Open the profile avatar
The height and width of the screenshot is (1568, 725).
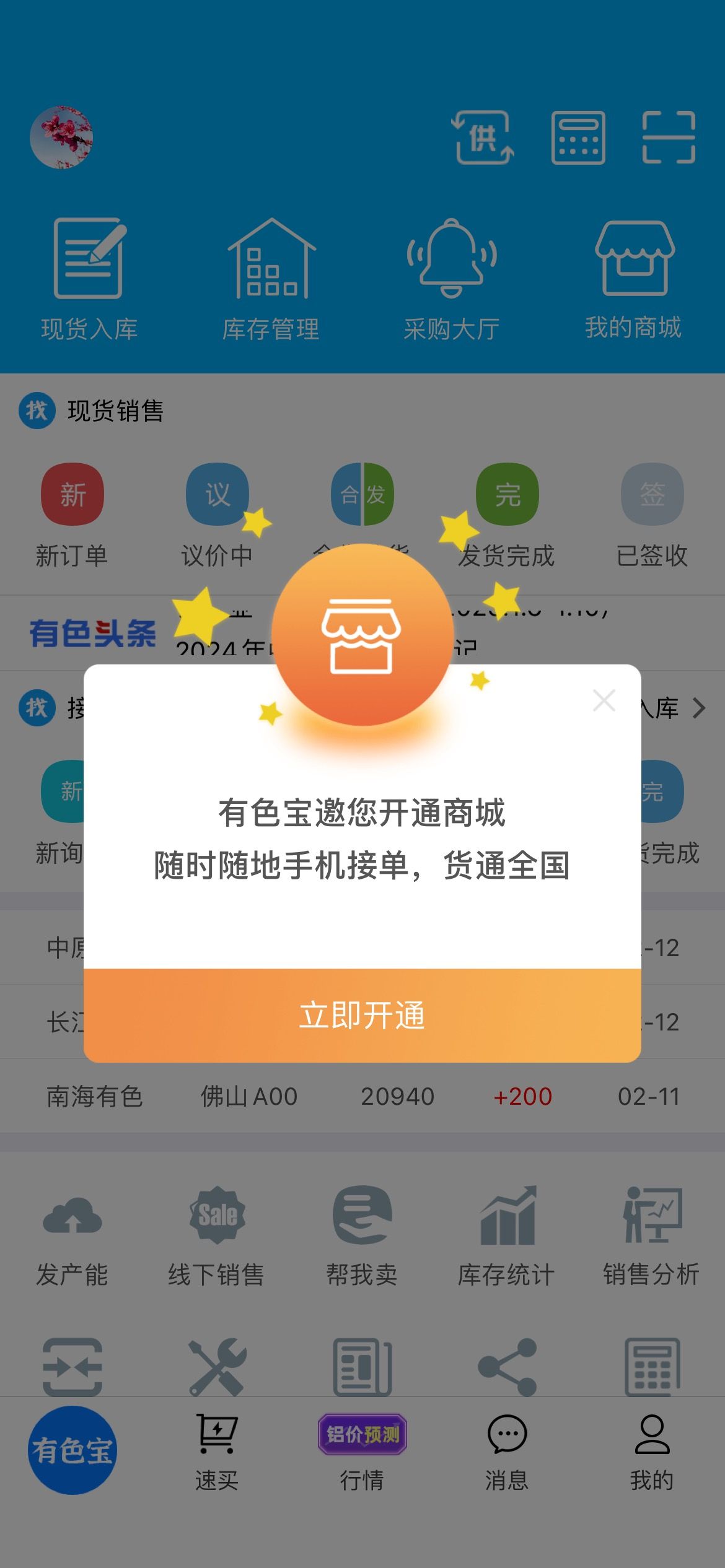(61, 137)
